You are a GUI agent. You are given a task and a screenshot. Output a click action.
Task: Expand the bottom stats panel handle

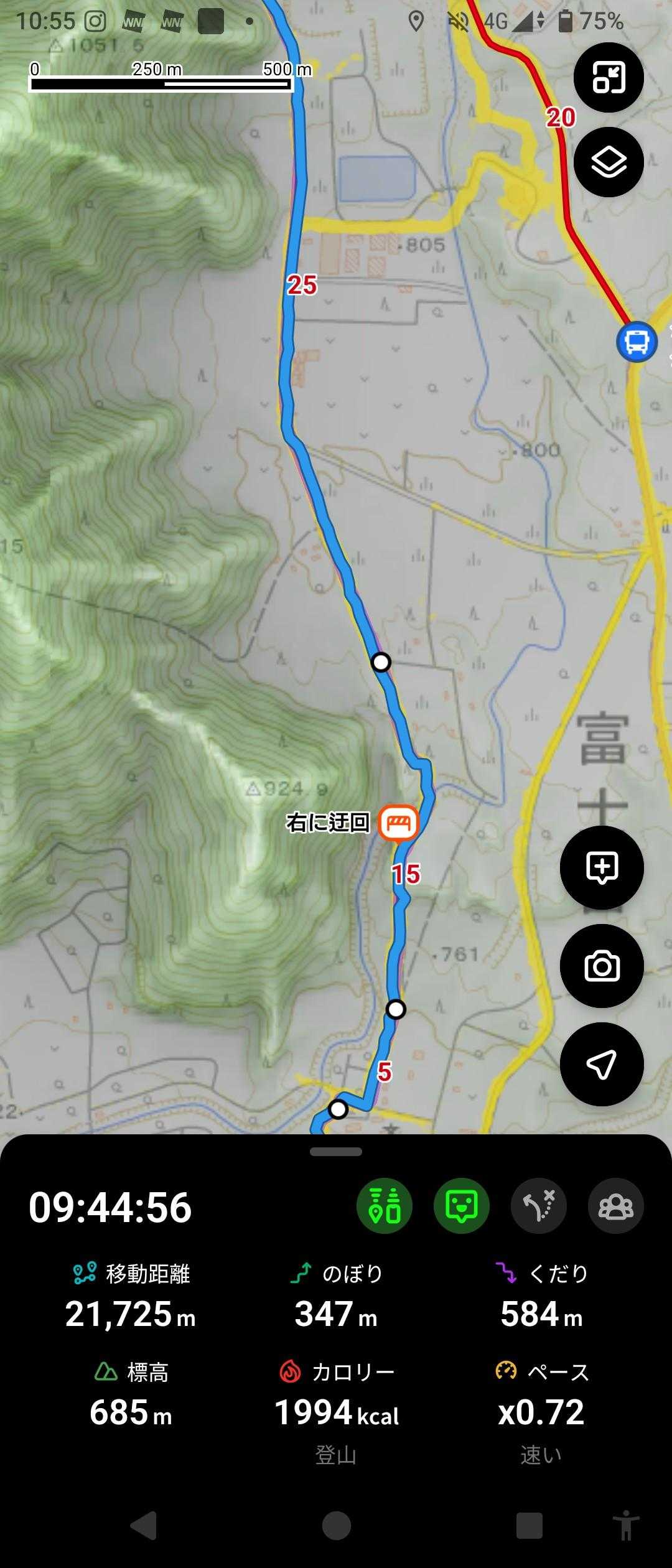point(336,1152)
